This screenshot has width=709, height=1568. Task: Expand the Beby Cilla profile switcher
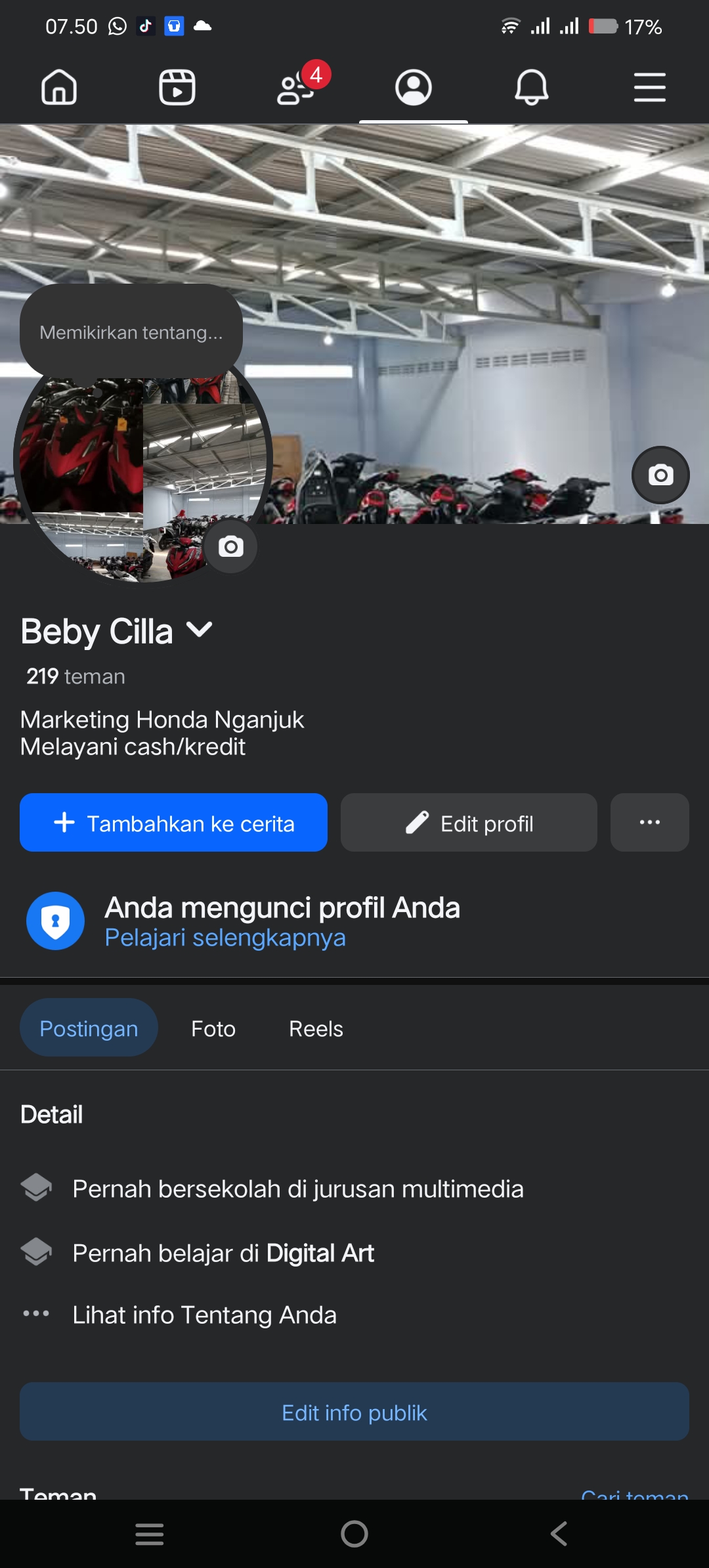[199, 630]
